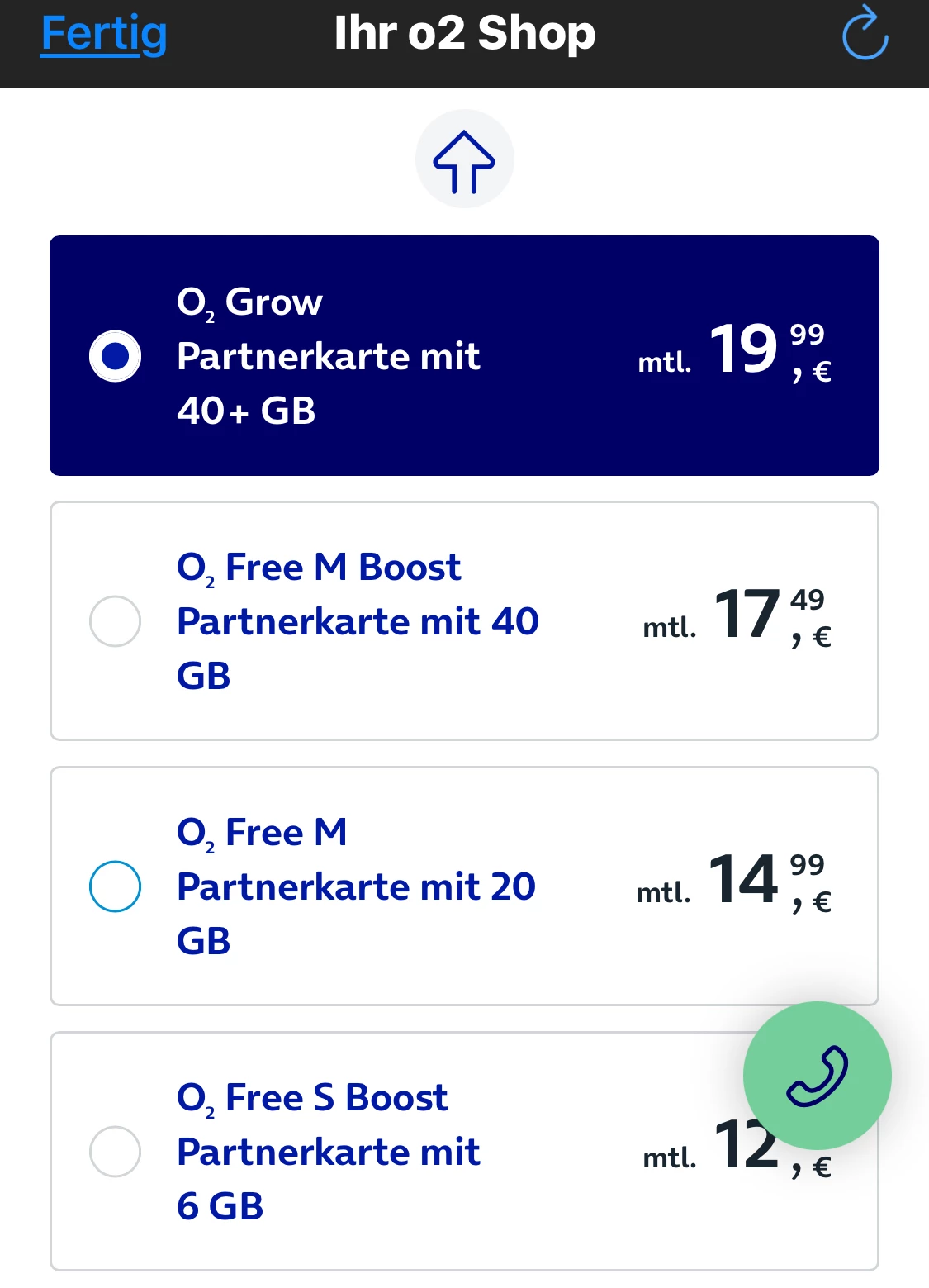Call support via the green phone button
This screenshot has height=1288, width=929.
(817, 1076)
